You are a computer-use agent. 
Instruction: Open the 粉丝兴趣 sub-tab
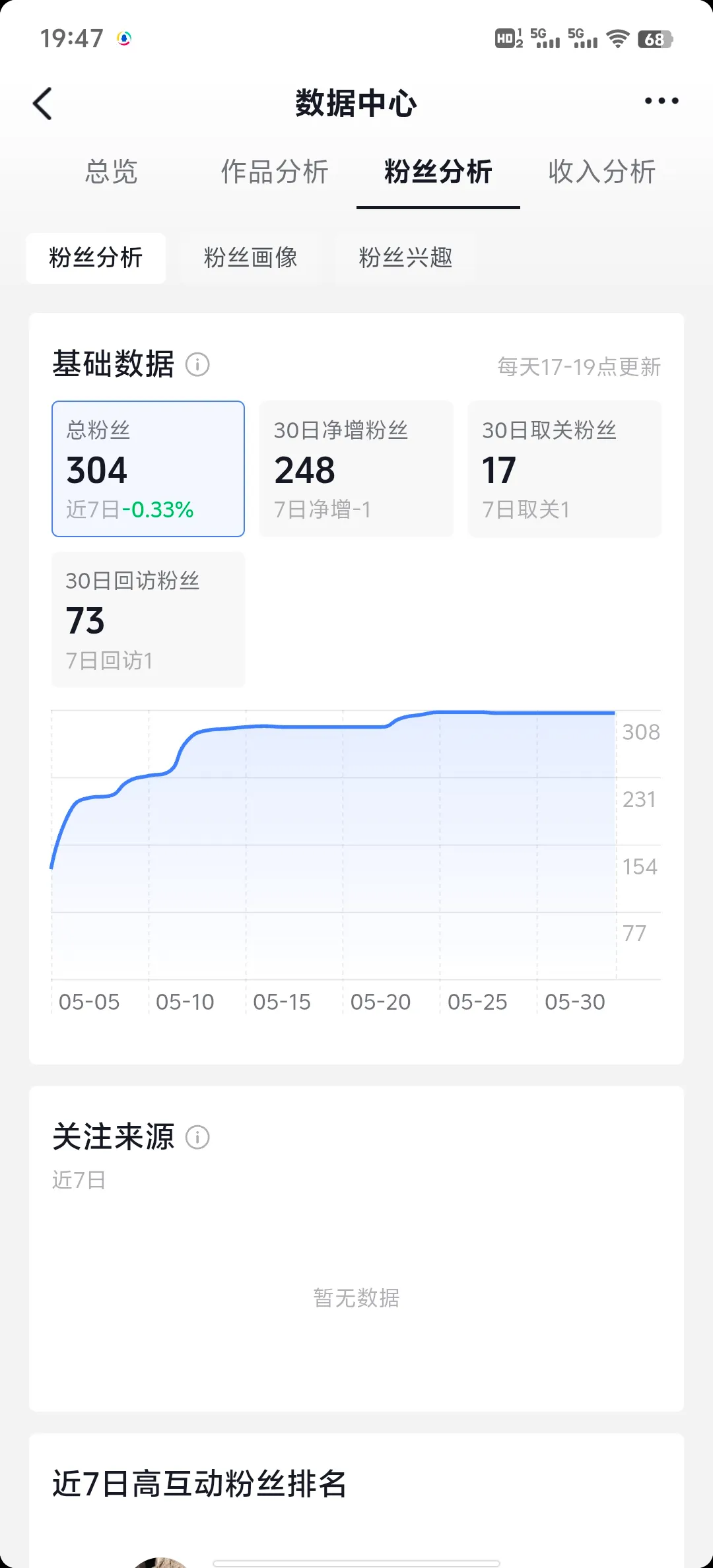[405, 258]
